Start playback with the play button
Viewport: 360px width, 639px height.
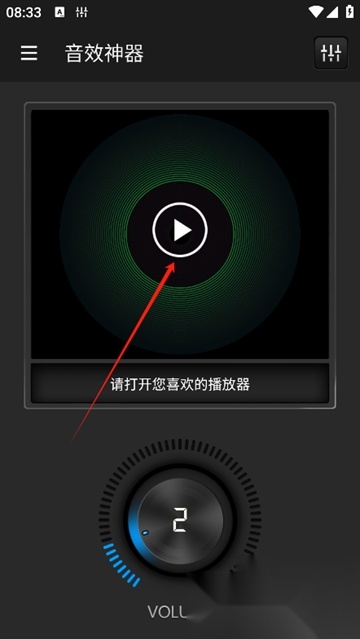(x=180, y=230)
